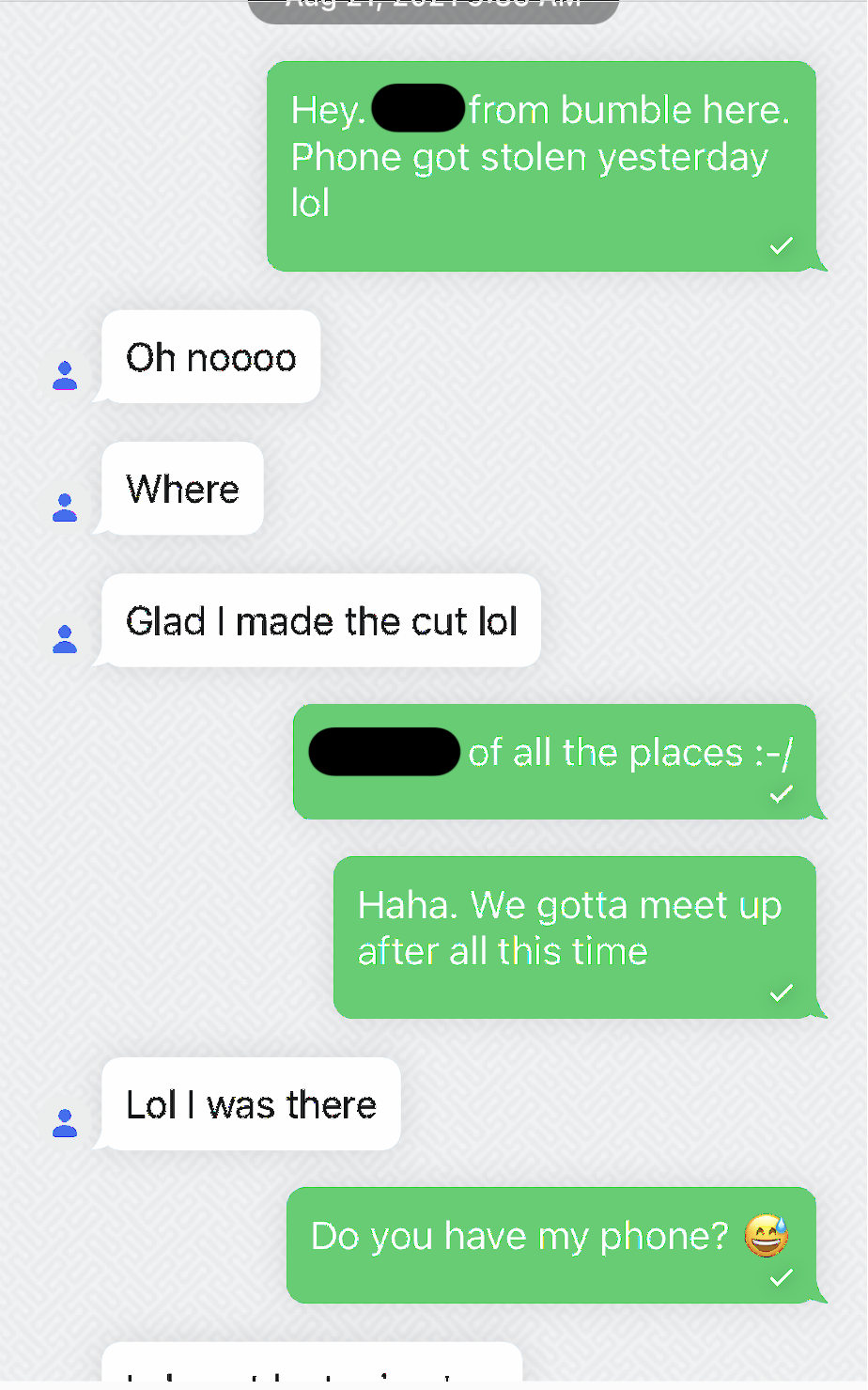The image size is (868, 1390).
Task: Open sender avatar beside 'Glad I made the cut lol'
Action: [65, 639]
